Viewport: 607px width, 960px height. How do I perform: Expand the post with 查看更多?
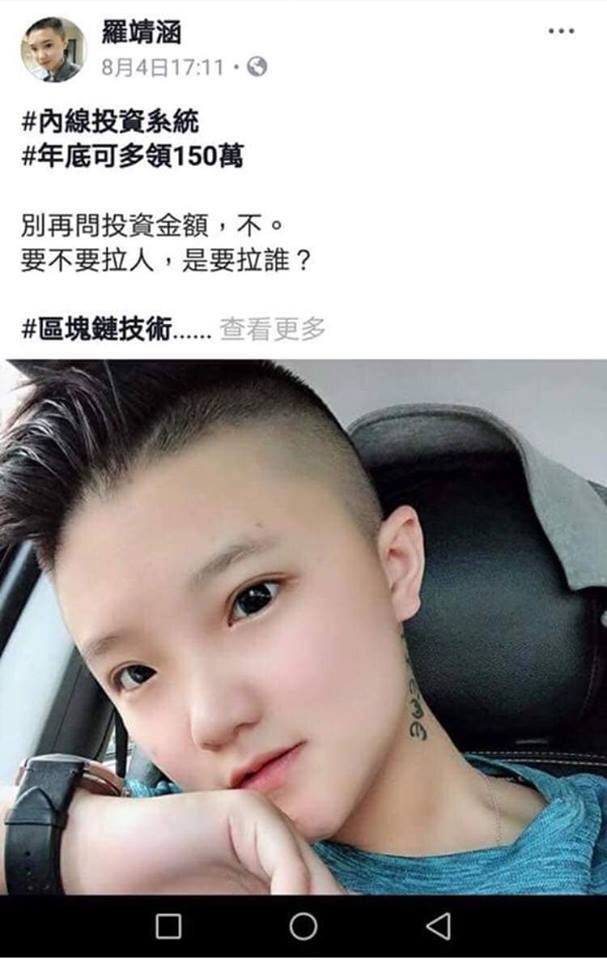coord(273,328)
